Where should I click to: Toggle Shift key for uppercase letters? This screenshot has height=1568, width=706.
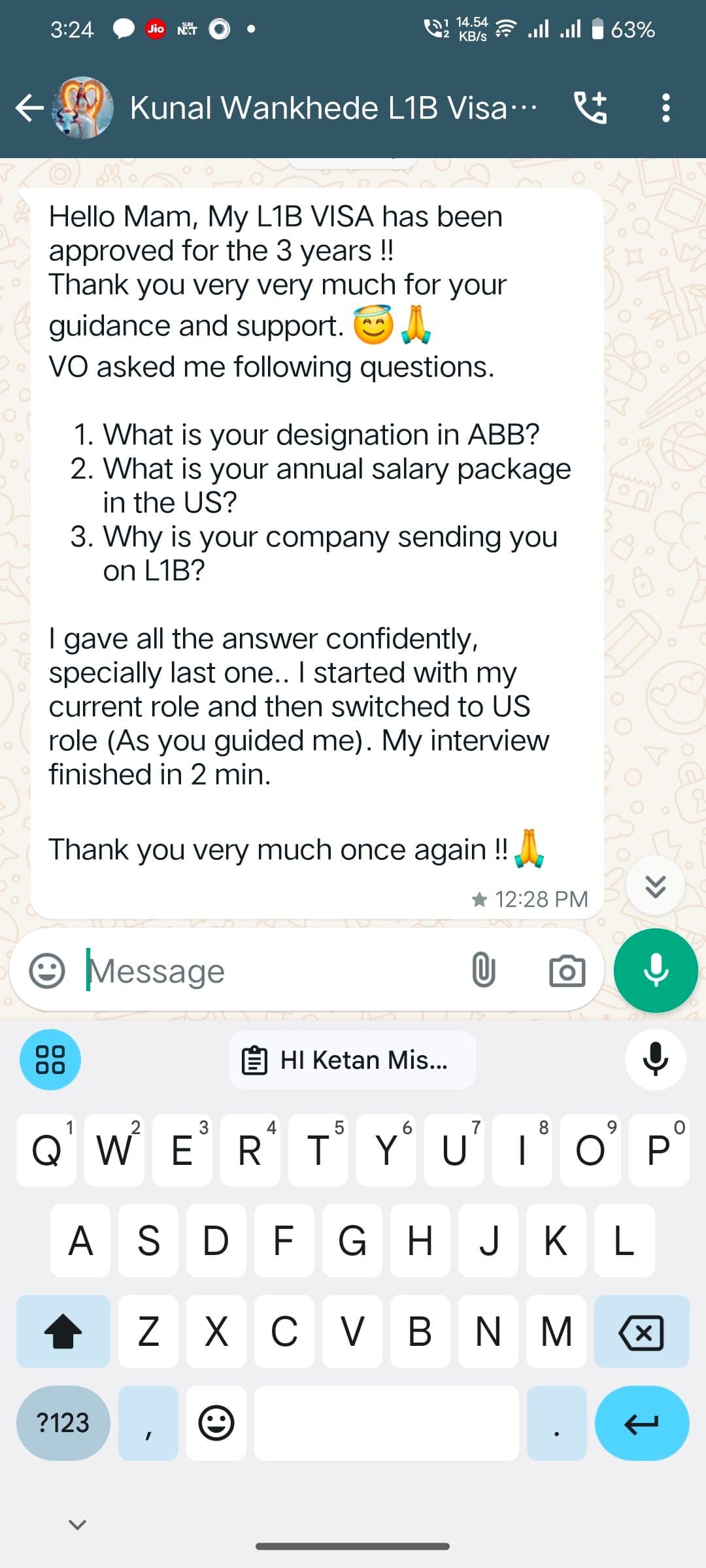pyautogui.click(x=63, y=1331)
